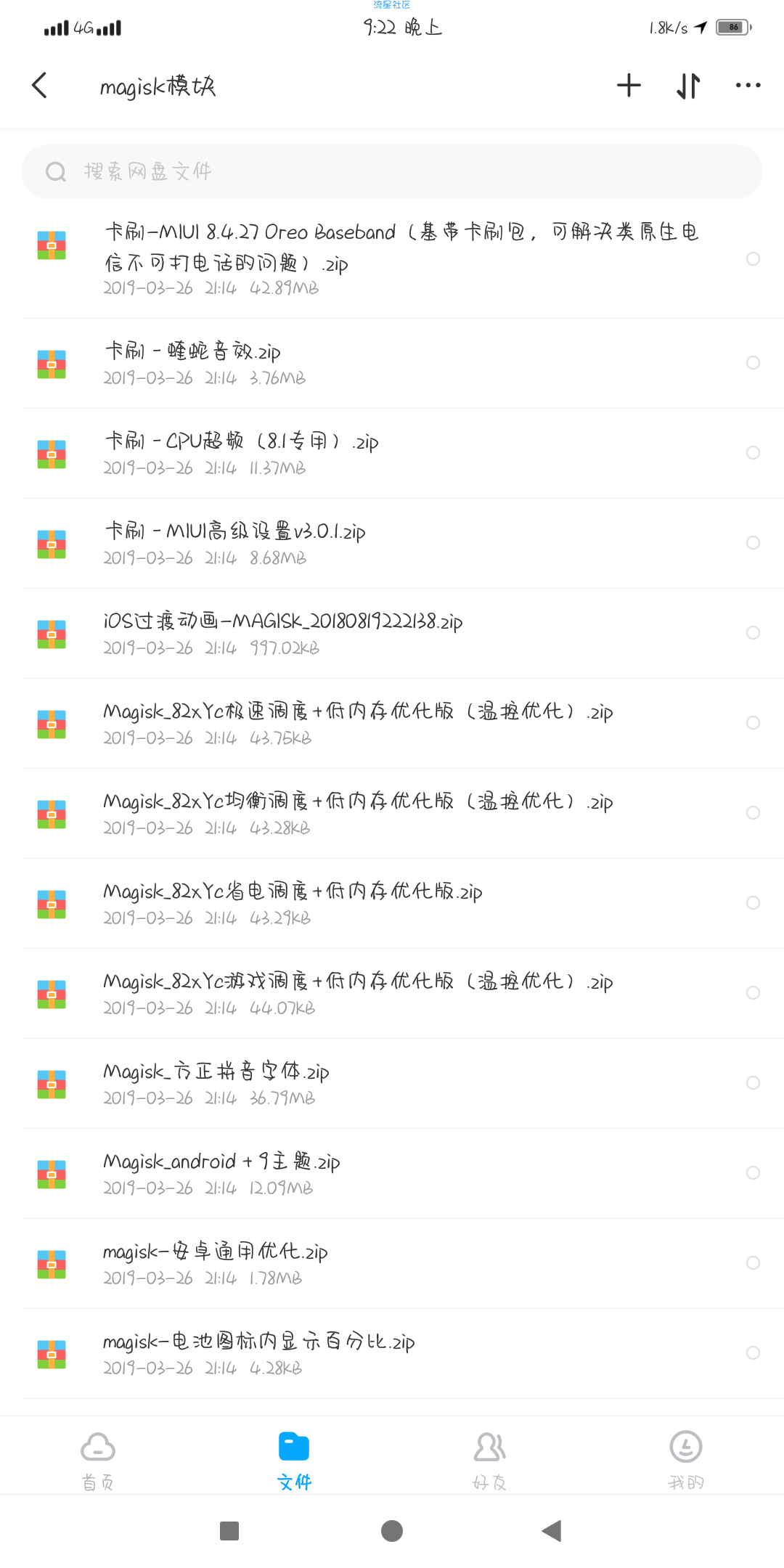Screen dimensions: 784x1568
Task: Open the three-dot overflow menu
Action: (748, 86)
